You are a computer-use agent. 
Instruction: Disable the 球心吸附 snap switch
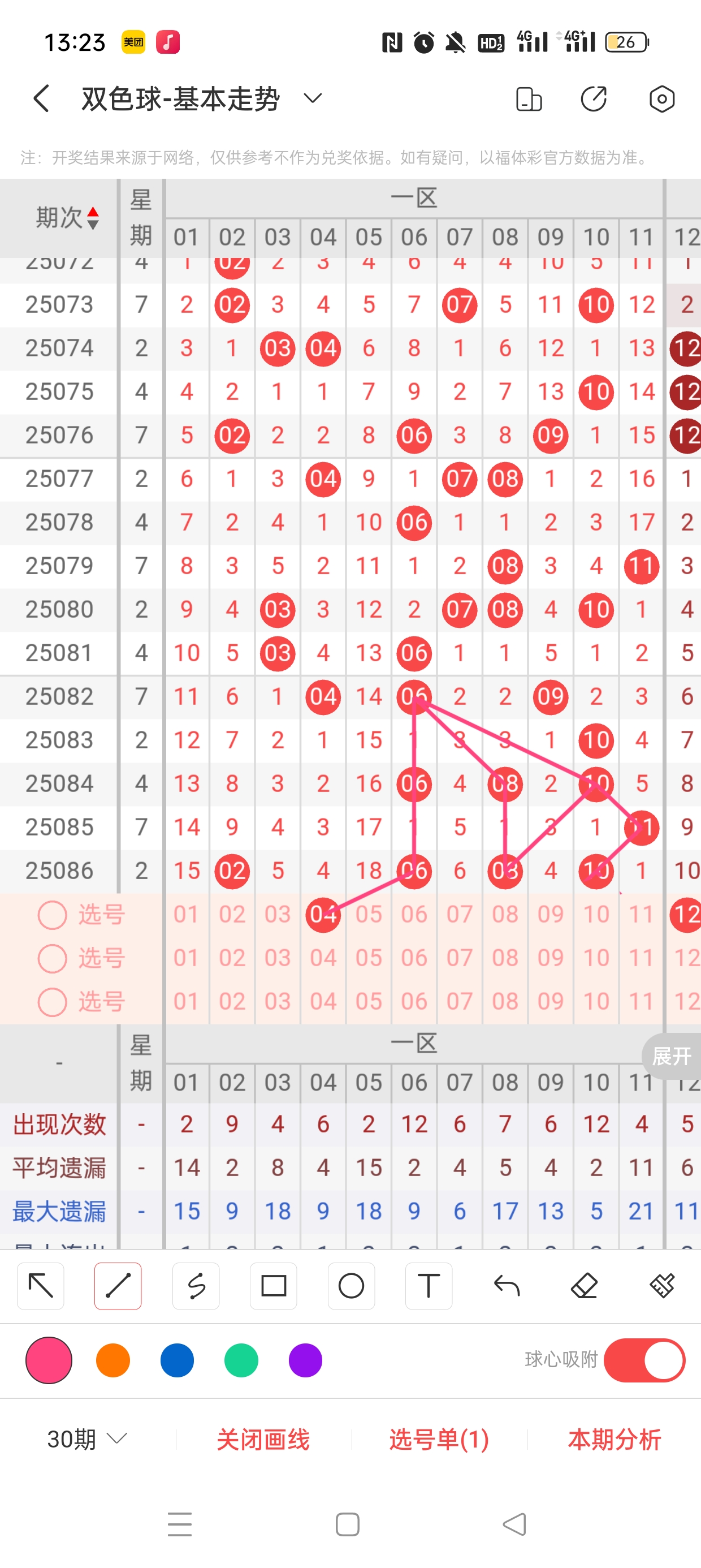[x=644, y=1360]
